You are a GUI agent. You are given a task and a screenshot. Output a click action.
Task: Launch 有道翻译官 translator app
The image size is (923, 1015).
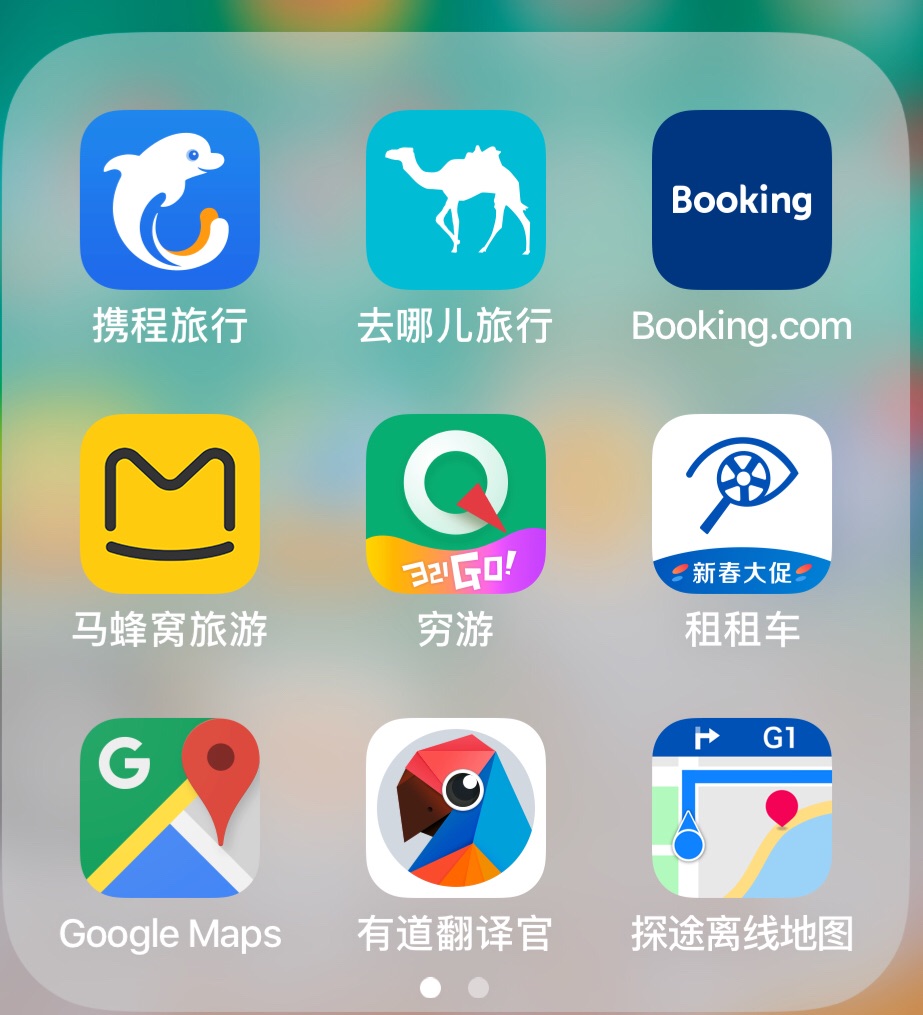456,808
